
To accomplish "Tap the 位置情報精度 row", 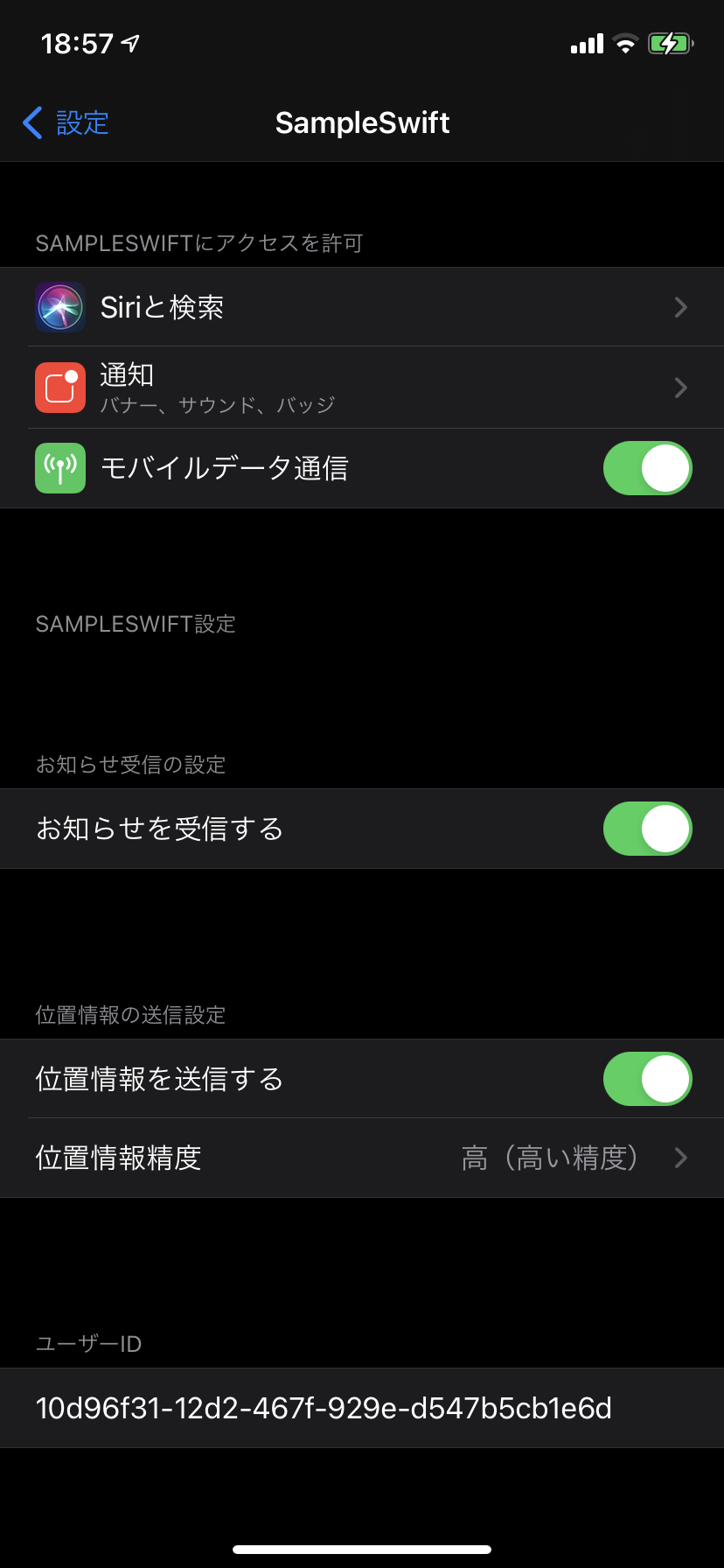I will (x=262, y=1158).
